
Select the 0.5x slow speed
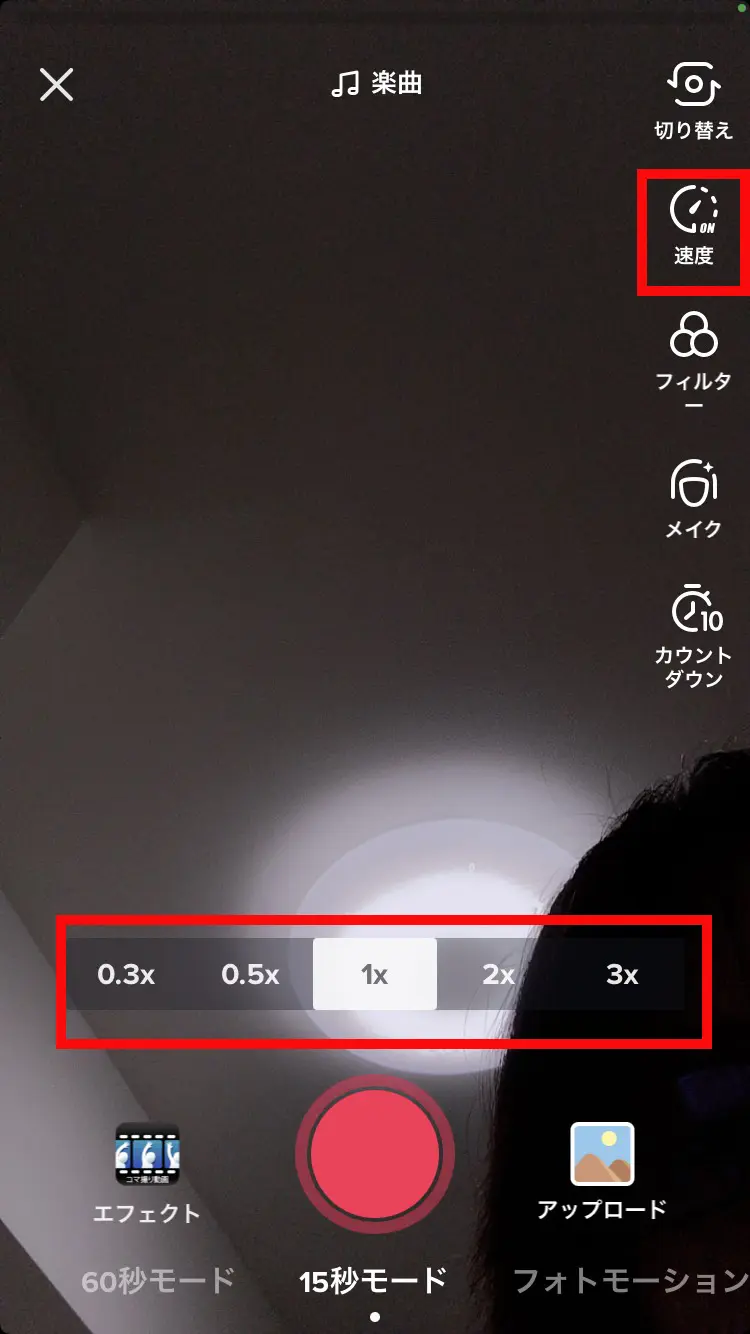click(x=250, y=975)
